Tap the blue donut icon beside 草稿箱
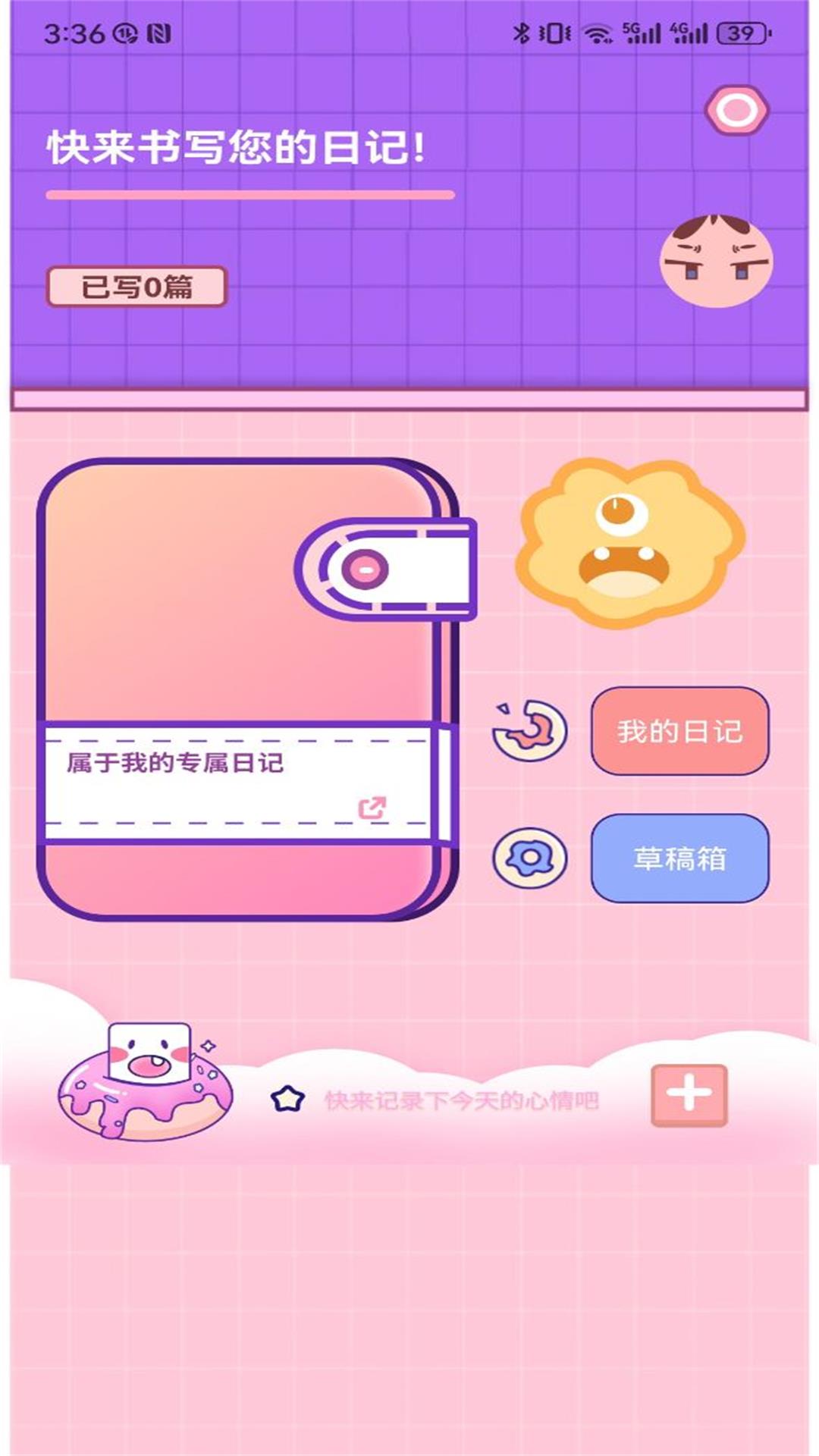 [x=531, y=858]
